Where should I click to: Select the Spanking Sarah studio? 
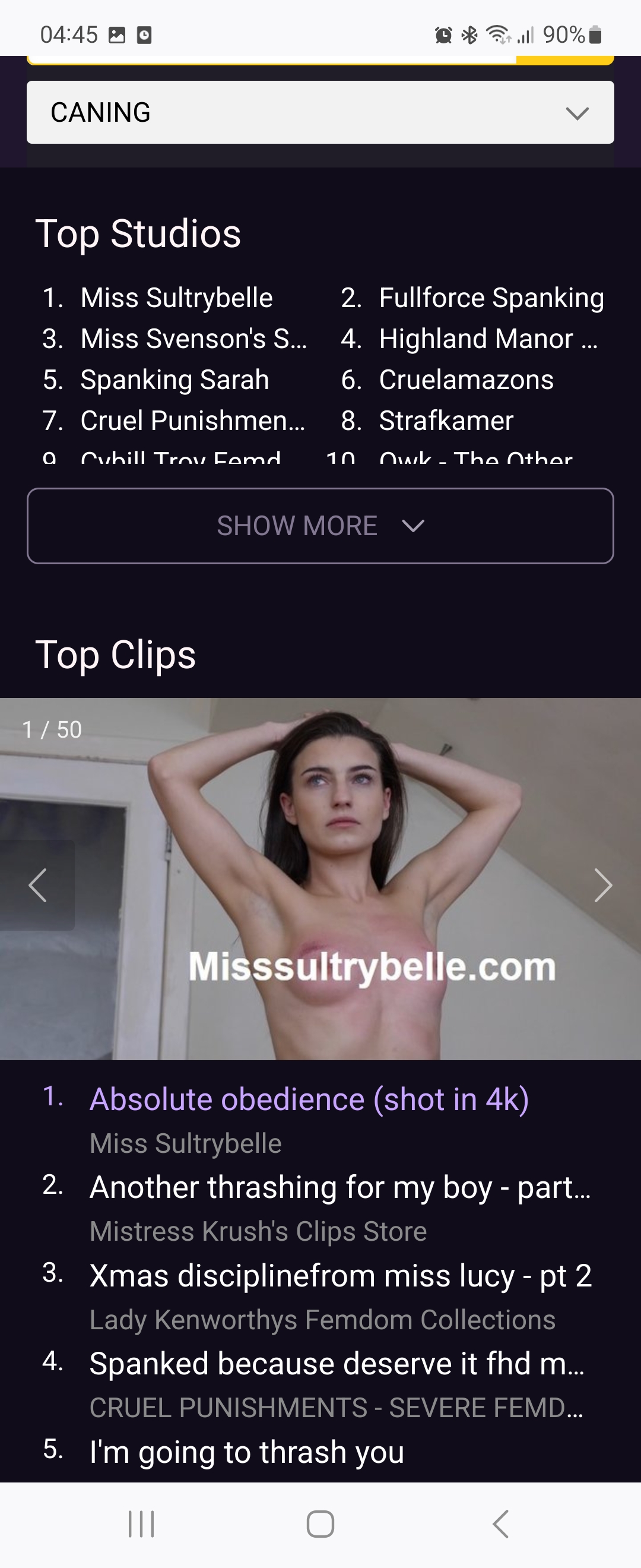(174, 380)
